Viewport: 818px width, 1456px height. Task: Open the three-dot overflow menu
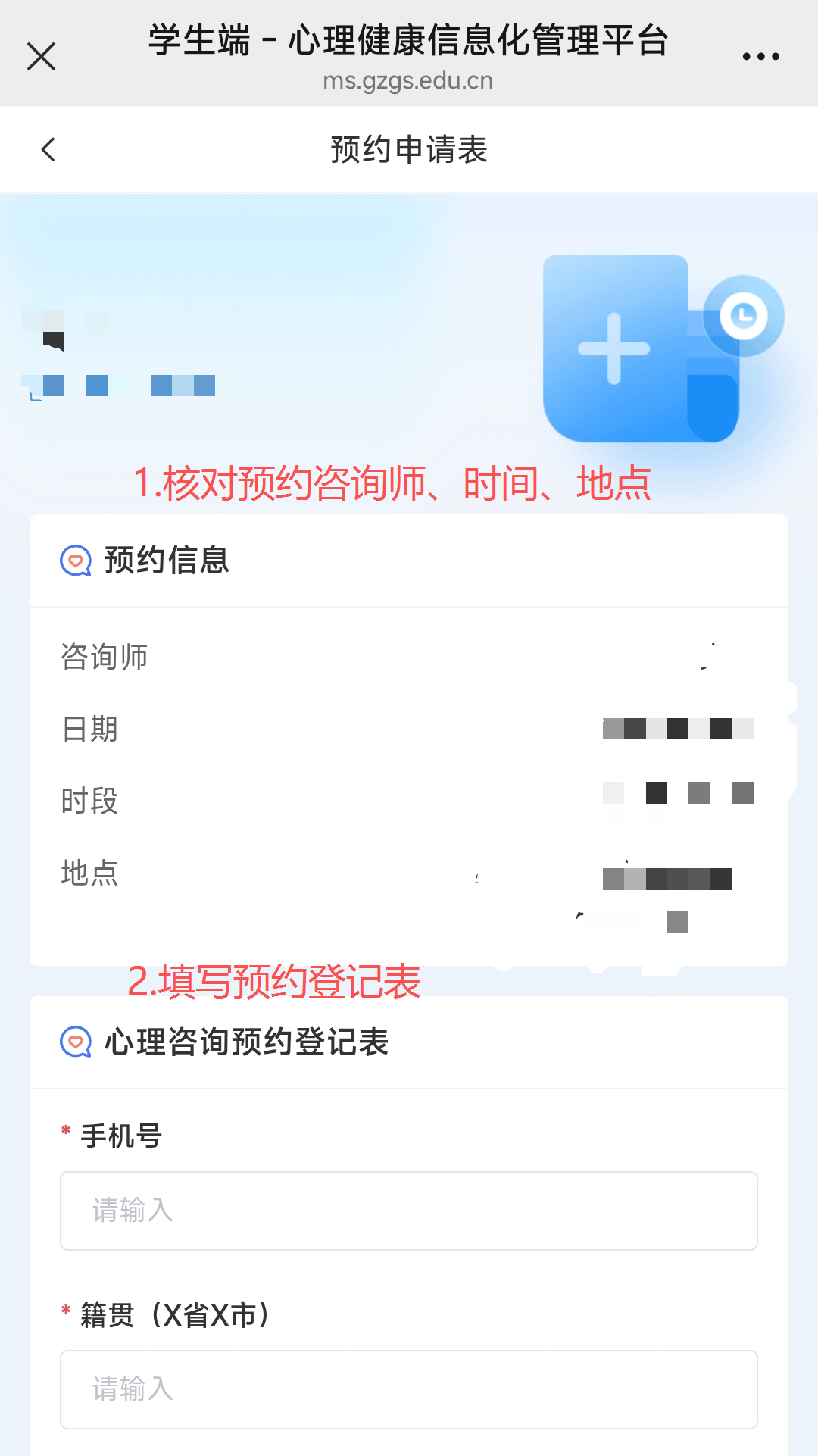point(760,56)
